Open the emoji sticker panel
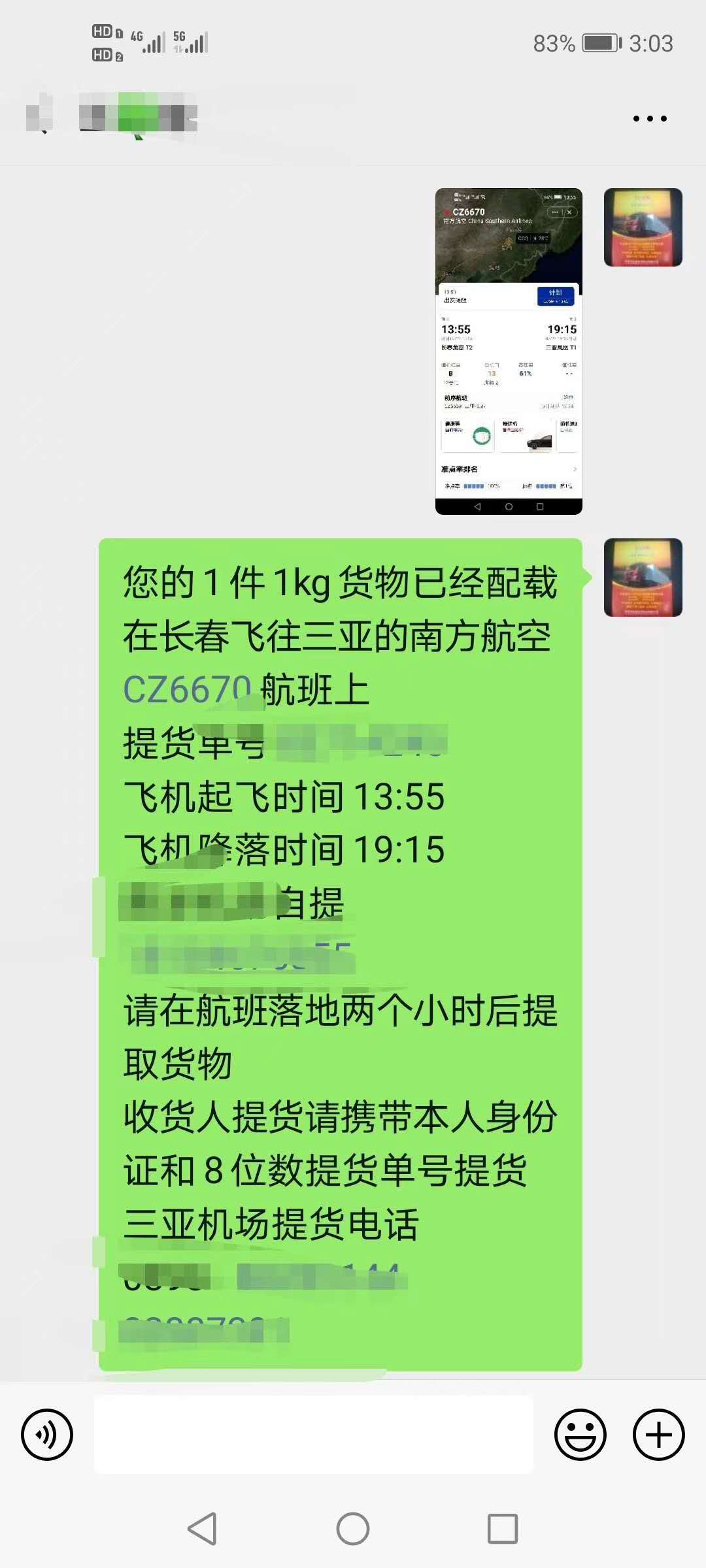This screenshot has height=1568, width=706. 580,1435
